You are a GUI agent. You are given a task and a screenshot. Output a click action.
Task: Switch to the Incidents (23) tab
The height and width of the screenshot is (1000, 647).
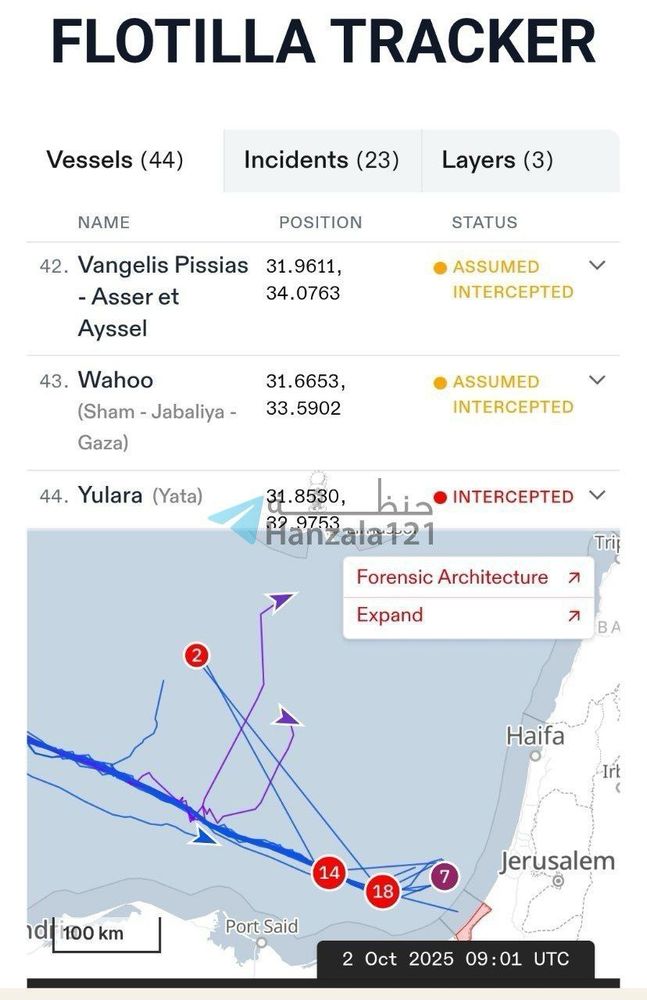pos(322,160)
